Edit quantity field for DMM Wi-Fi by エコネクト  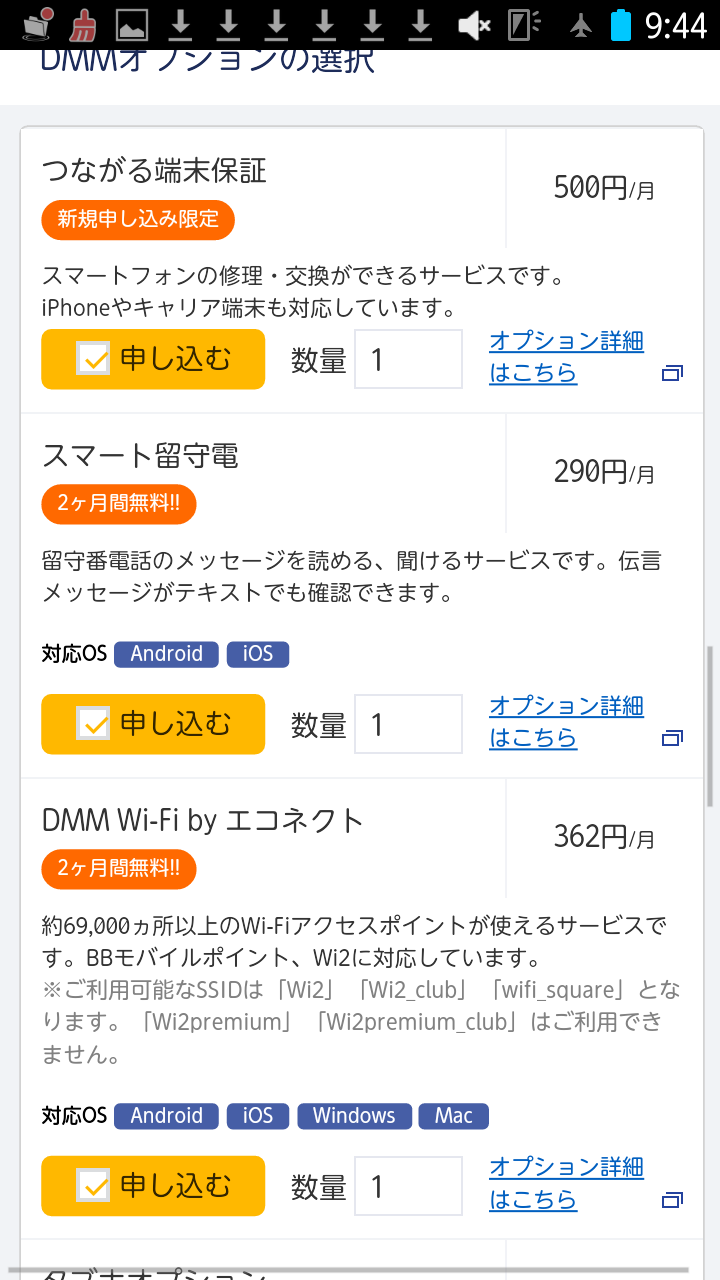point(409,1186)
